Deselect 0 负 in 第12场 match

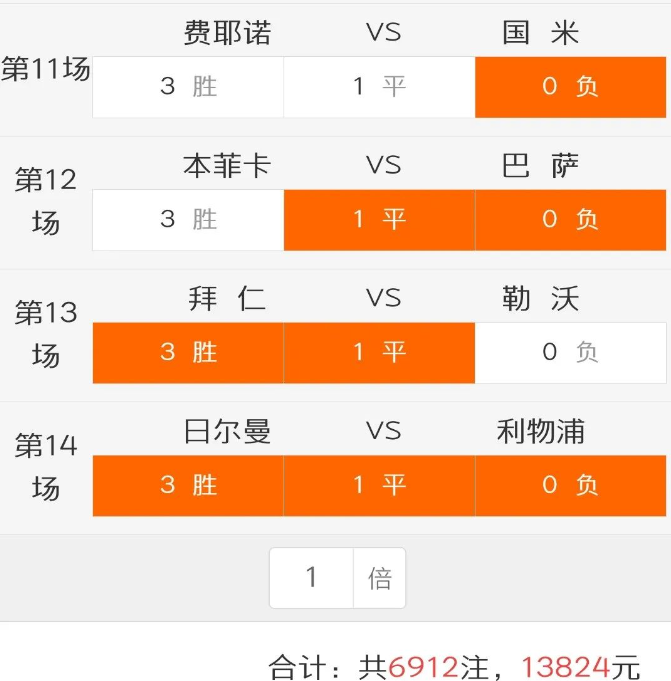(570, 220)
